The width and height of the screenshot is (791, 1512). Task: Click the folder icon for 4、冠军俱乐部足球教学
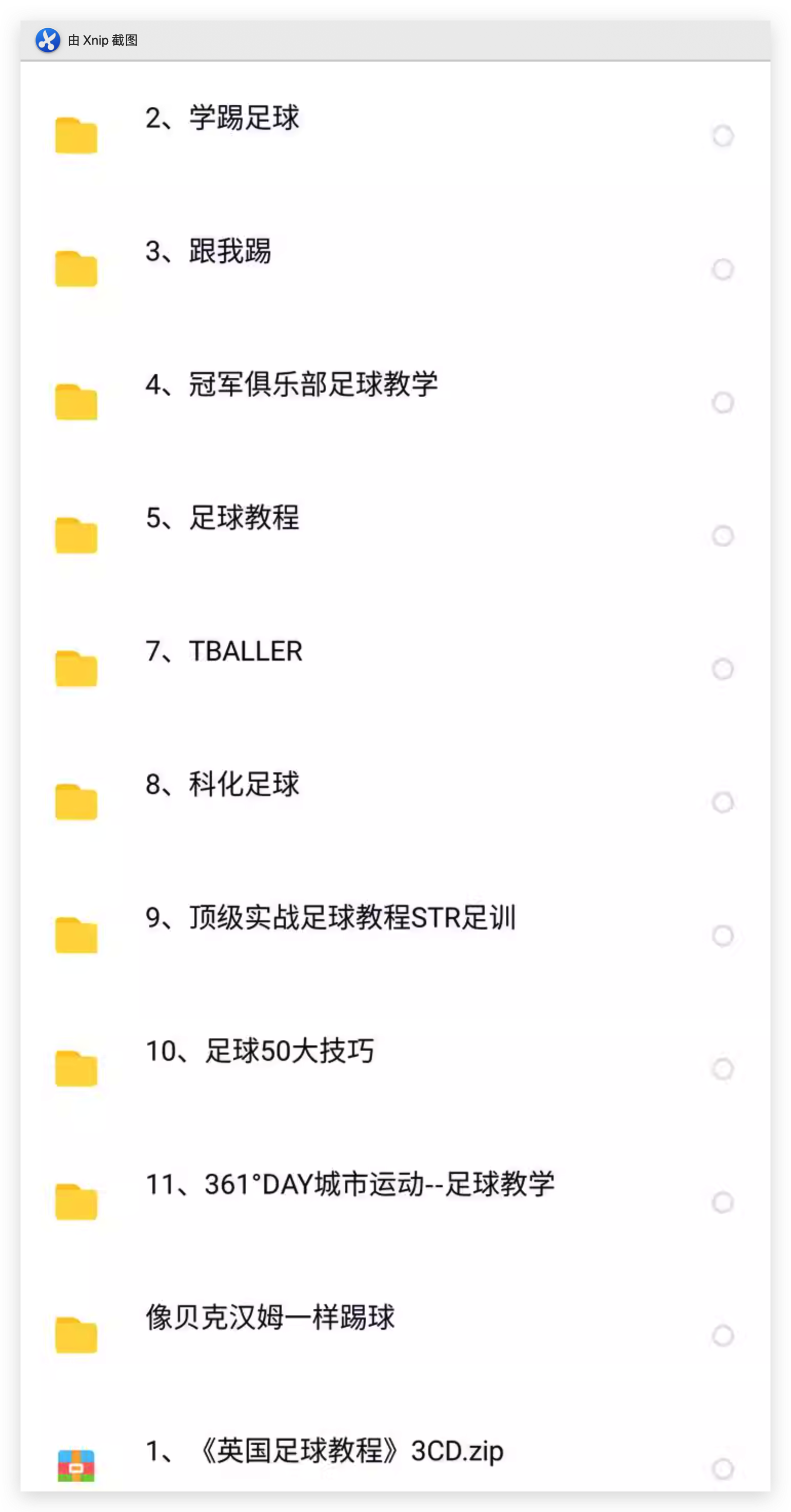coord(76,402)
